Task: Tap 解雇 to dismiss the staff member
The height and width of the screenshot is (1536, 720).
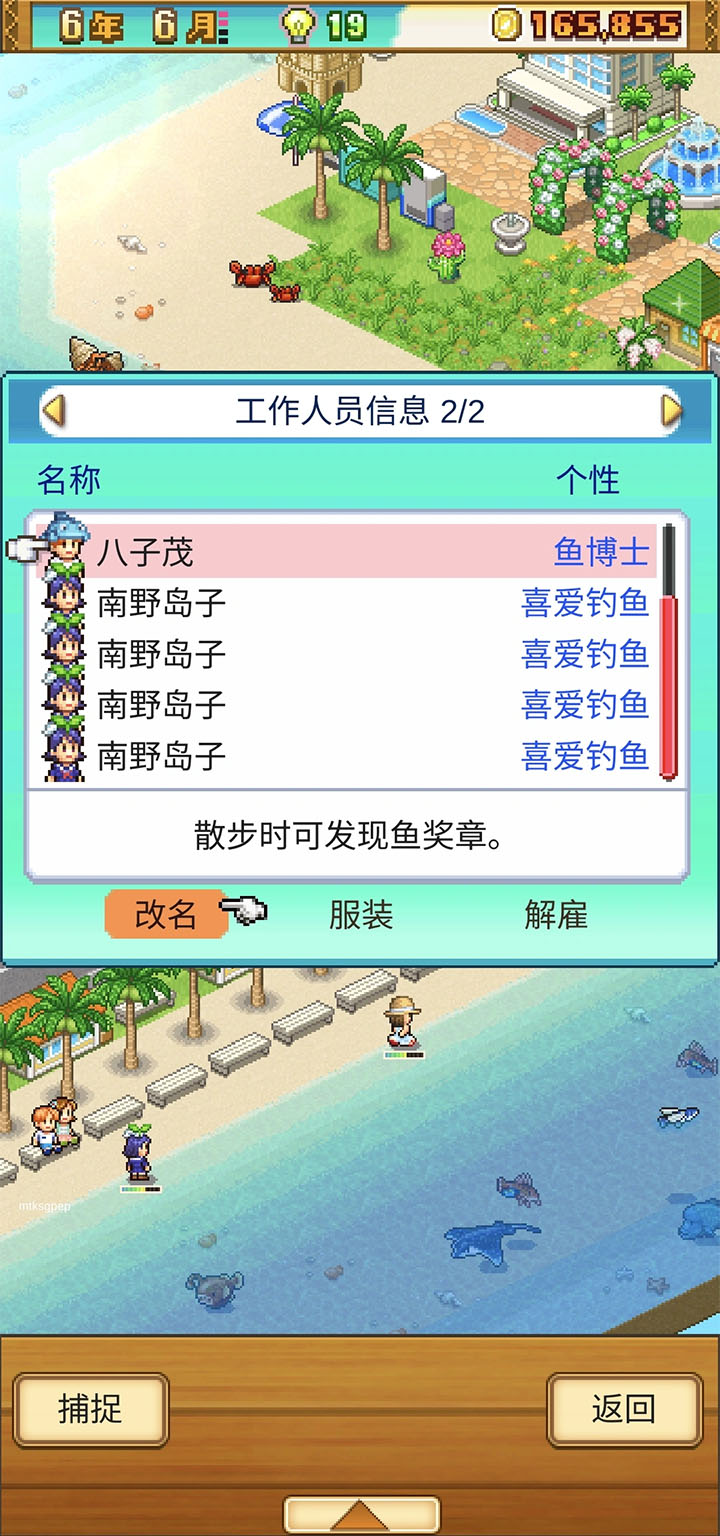Action: click(x=556, y=914)
